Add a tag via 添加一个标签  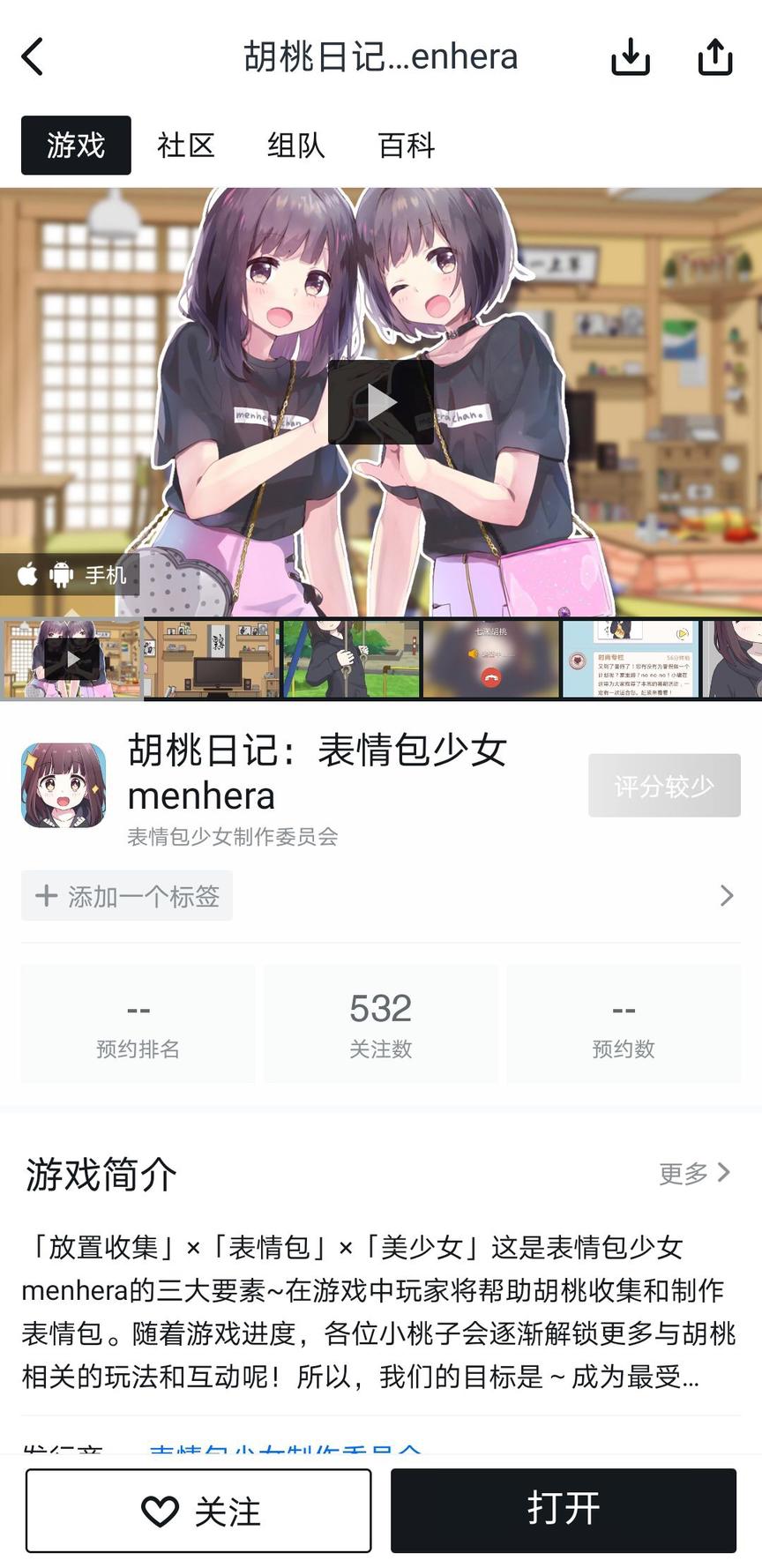(127, 896)
